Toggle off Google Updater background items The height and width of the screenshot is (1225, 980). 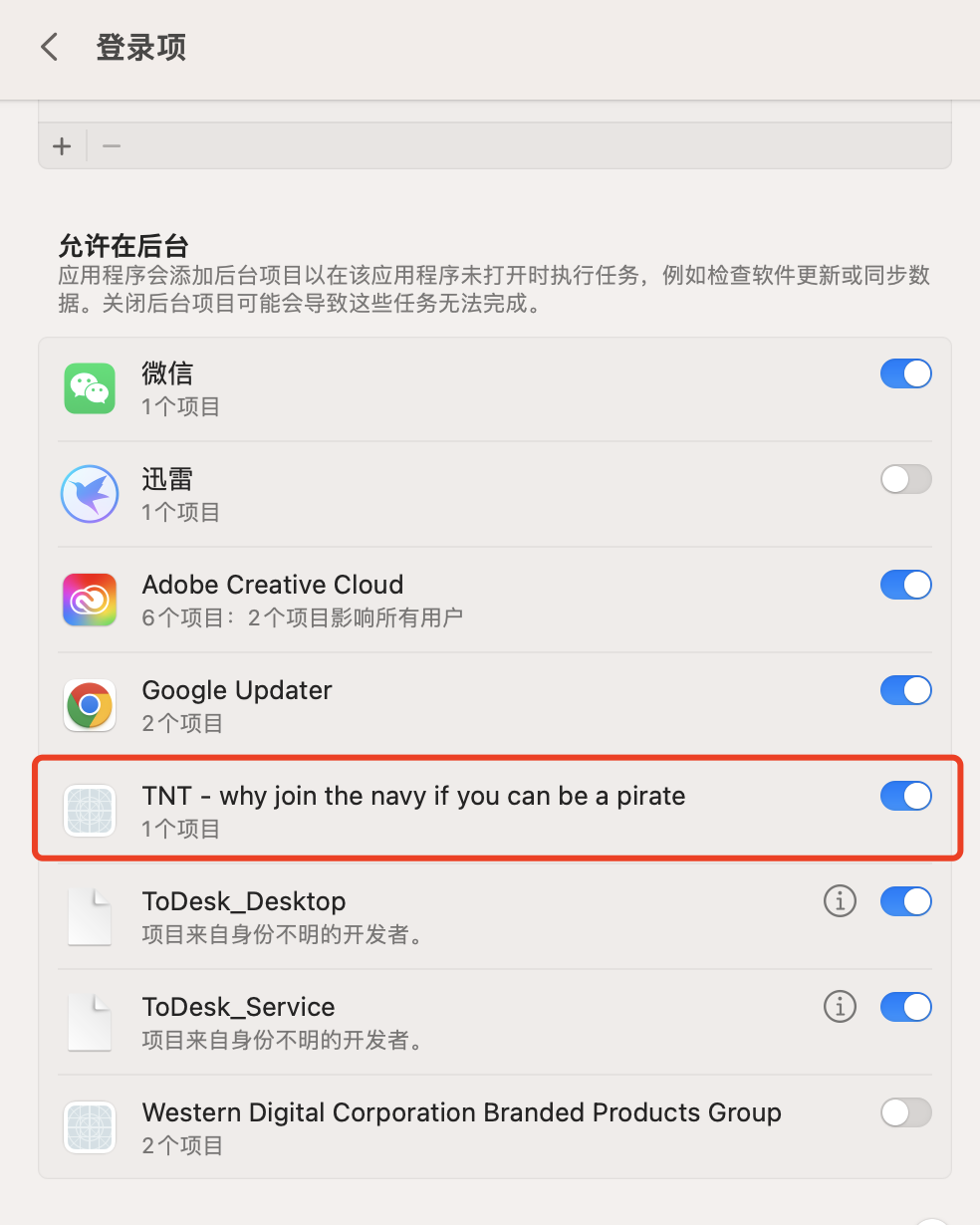(x=905, y=690)
